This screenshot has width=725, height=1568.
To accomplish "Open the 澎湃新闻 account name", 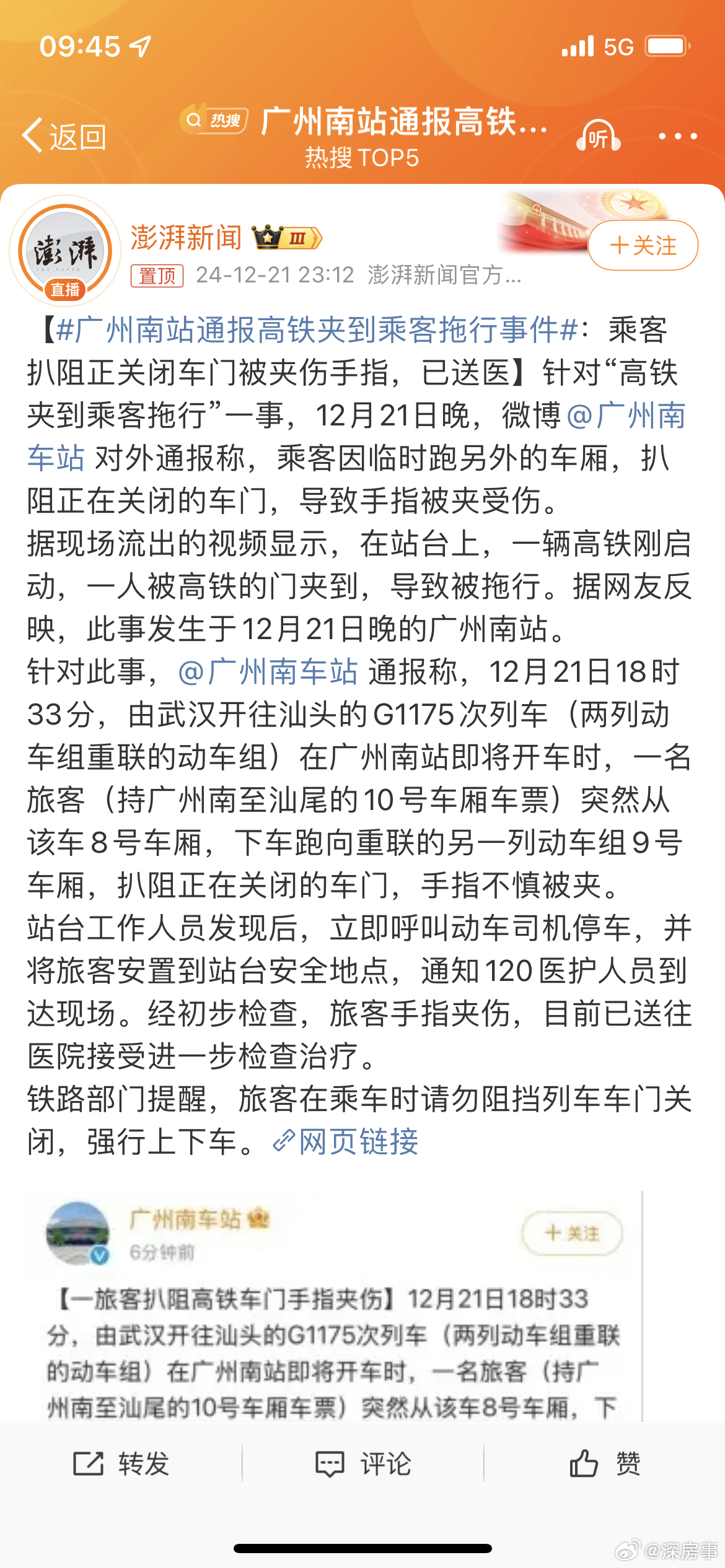I will 186,237.
